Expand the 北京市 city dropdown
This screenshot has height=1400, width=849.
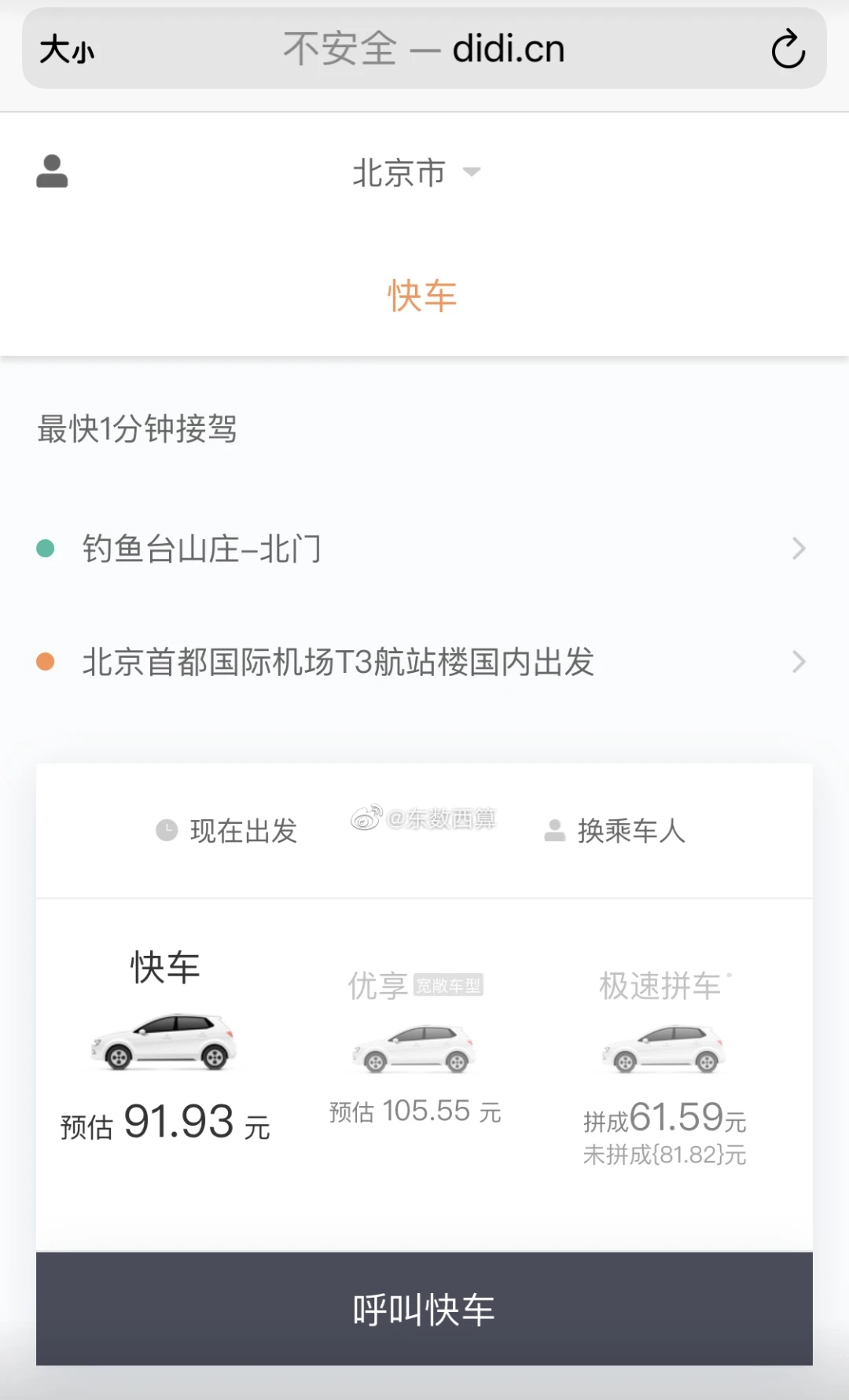tap(415, 173)
